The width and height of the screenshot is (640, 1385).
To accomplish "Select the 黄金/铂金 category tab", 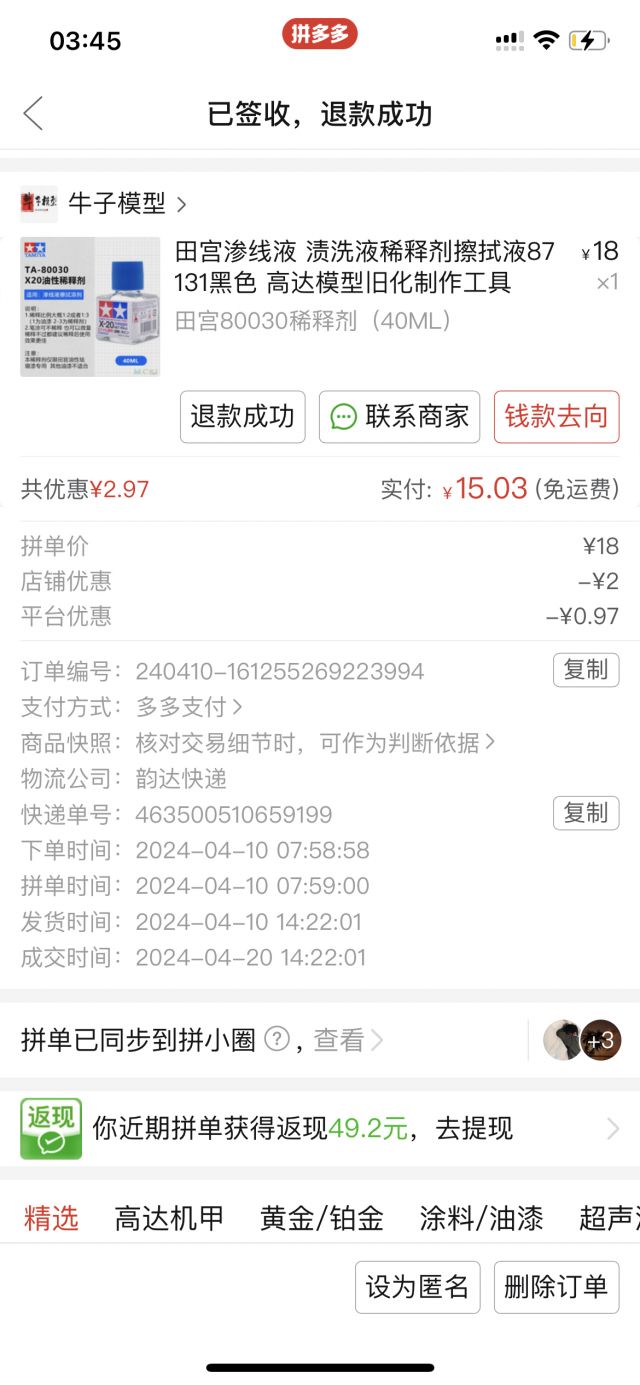I will point(322,1218).
